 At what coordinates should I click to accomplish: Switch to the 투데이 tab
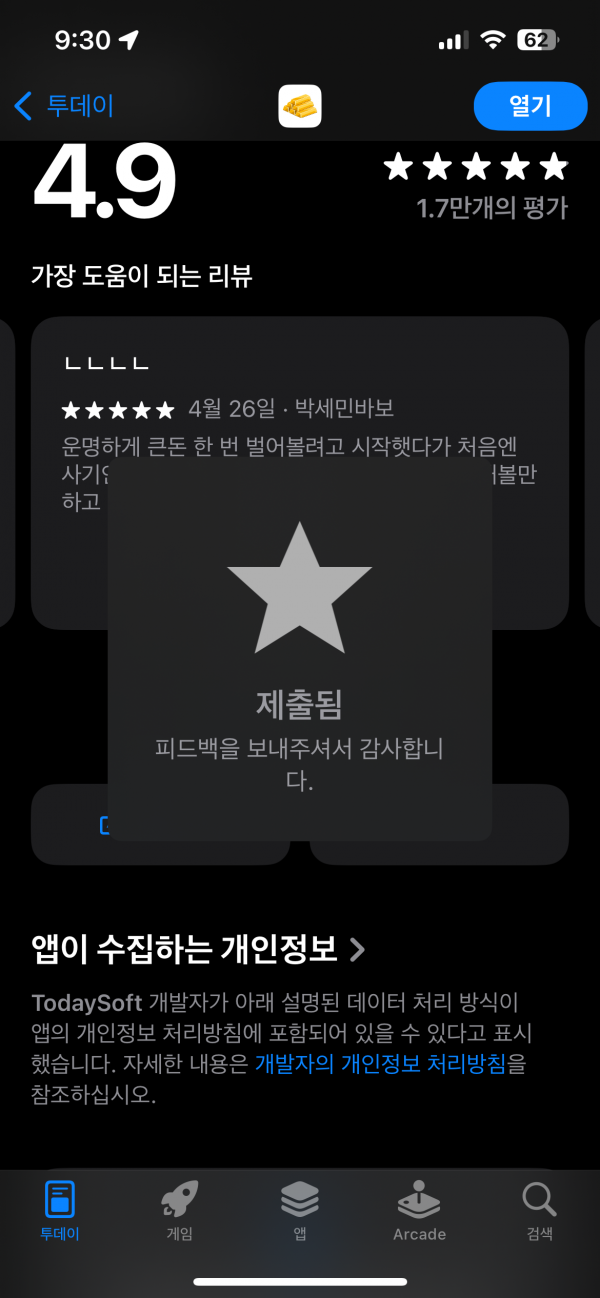60,1210
